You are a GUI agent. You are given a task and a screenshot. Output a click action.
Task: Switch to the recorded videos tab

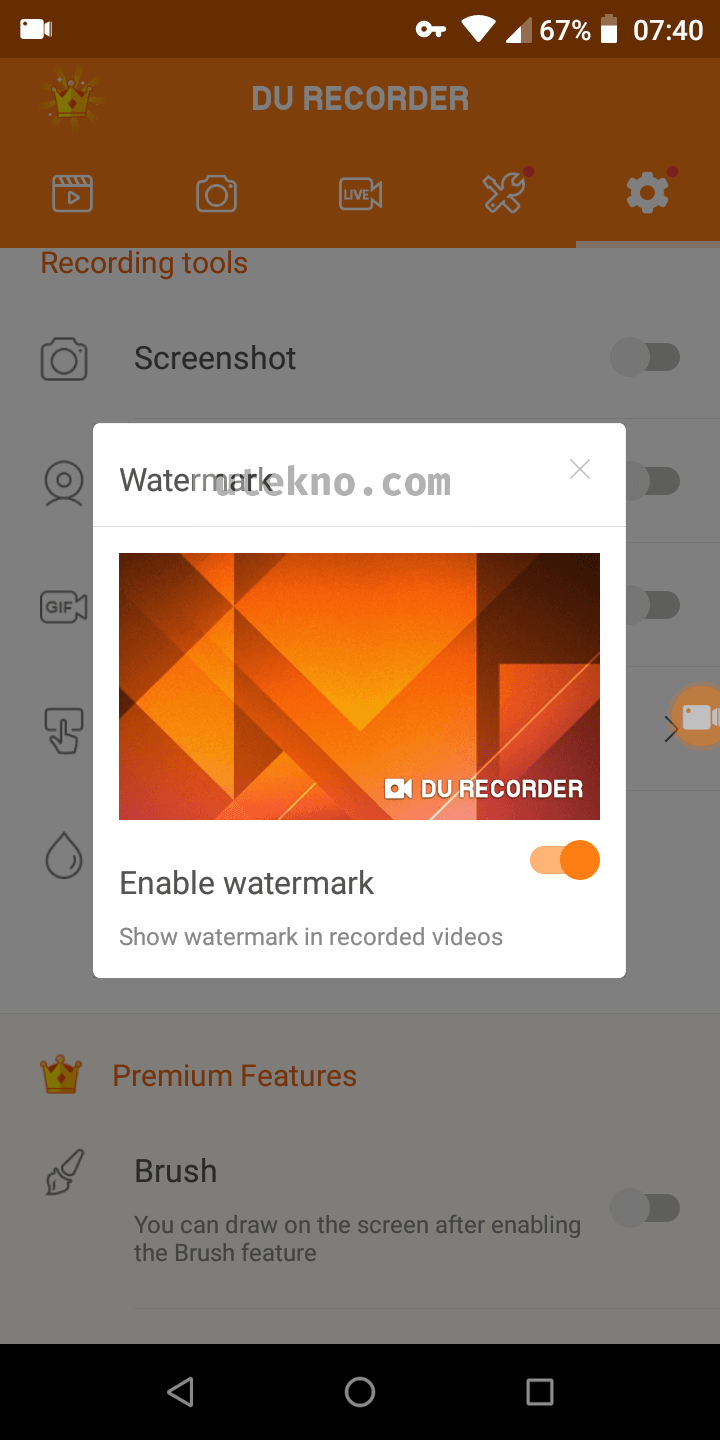coord(72,192)
